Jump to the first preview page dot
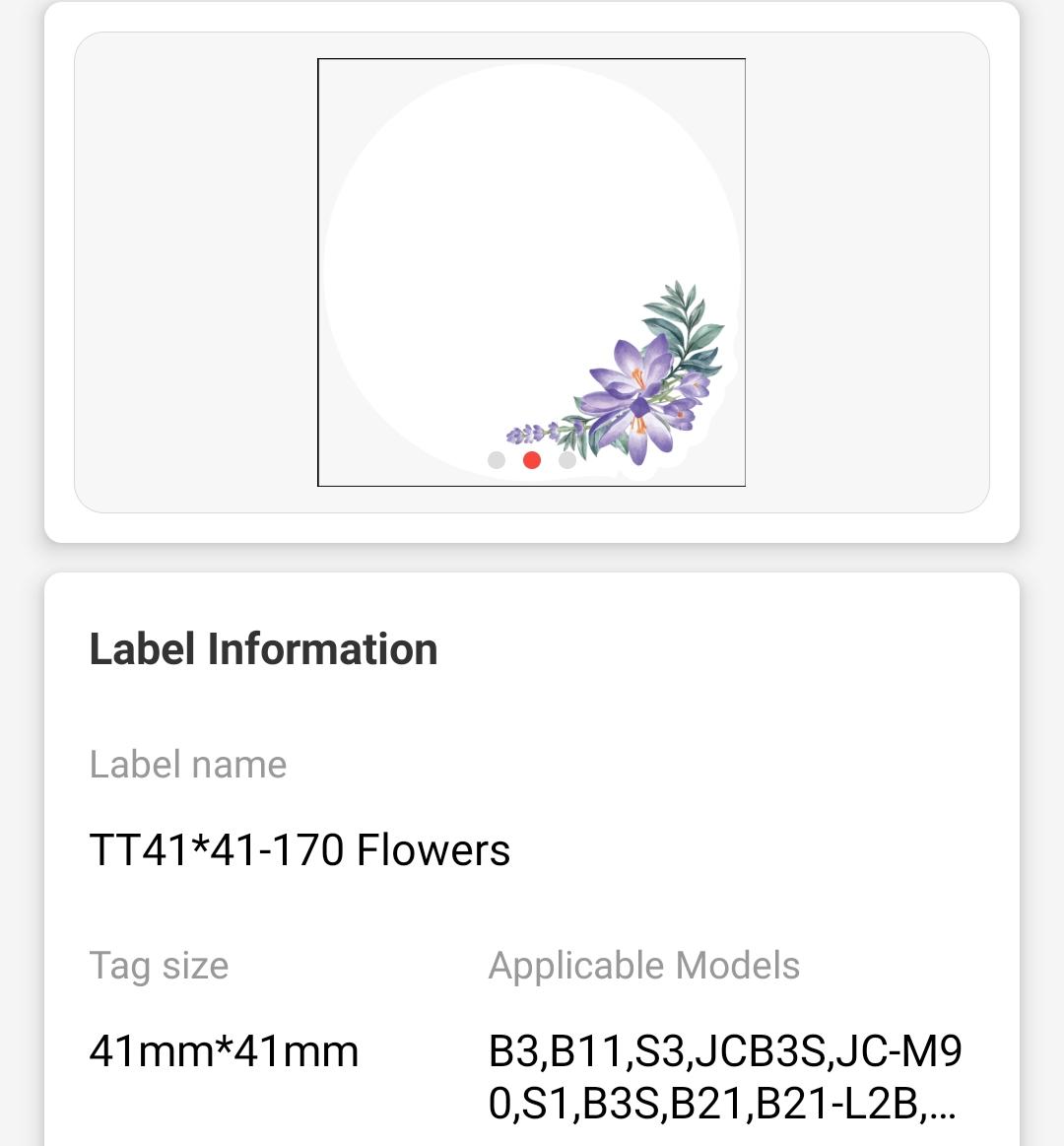1064x1146 pixels. [x=497, y=460]
